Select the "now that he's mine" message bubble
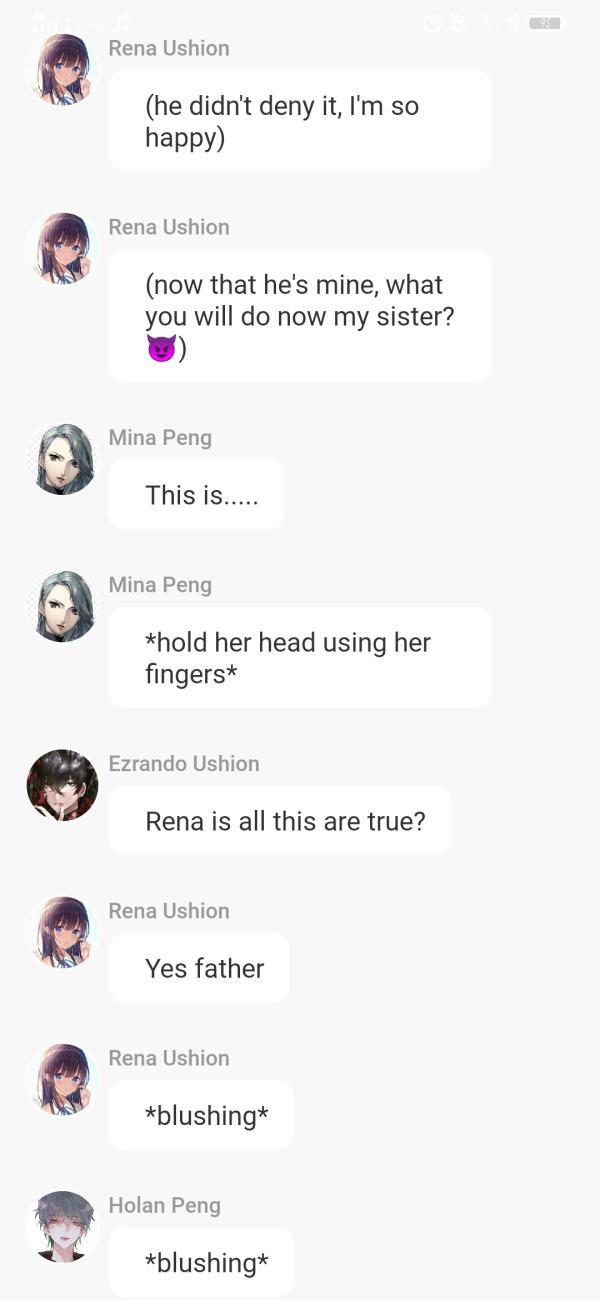 pyautogui.click(x=299, y=315)
